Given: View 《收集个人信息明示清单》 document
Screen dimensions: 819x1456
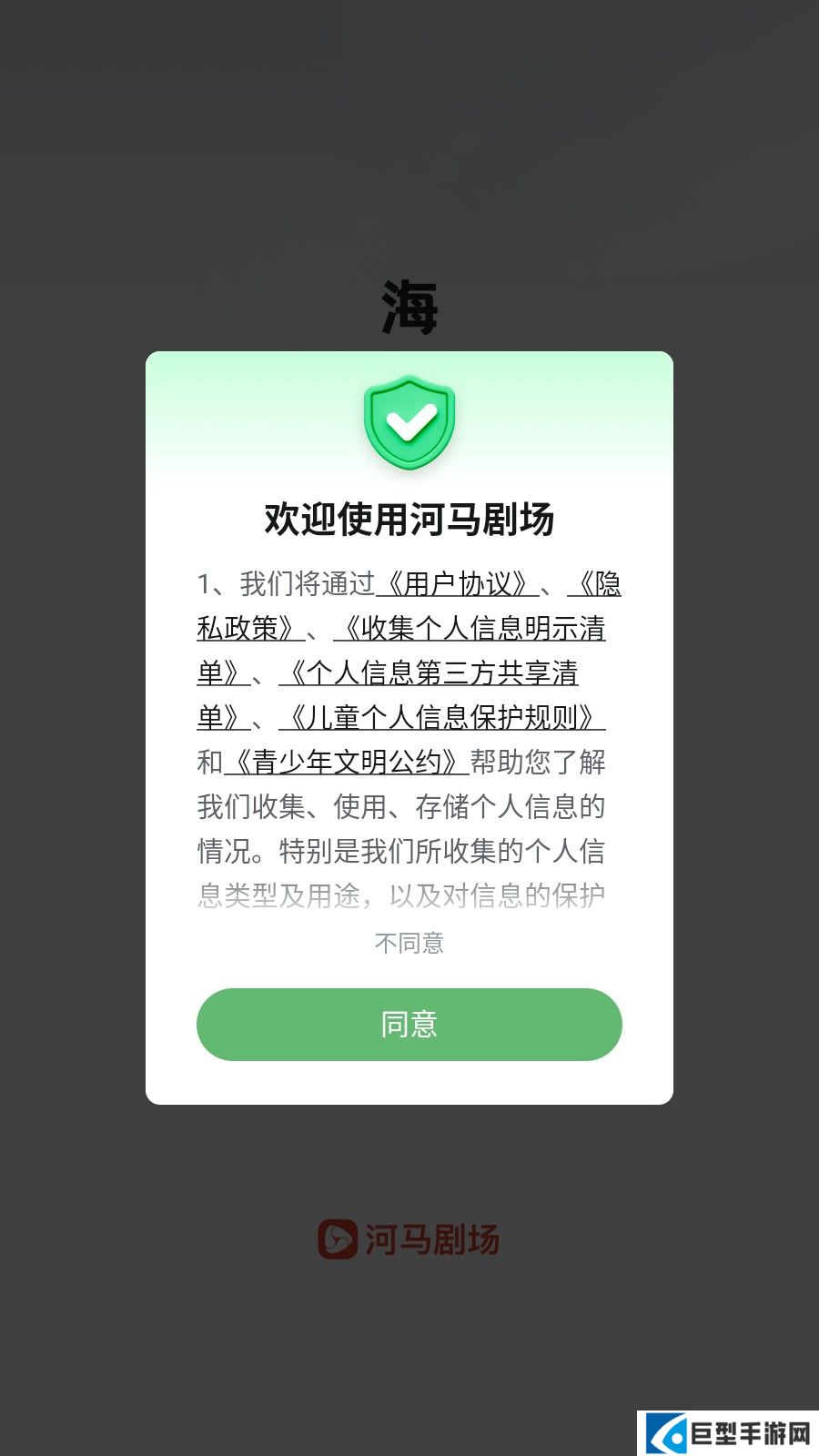Looking at the screenshot, I should point(469,629).
